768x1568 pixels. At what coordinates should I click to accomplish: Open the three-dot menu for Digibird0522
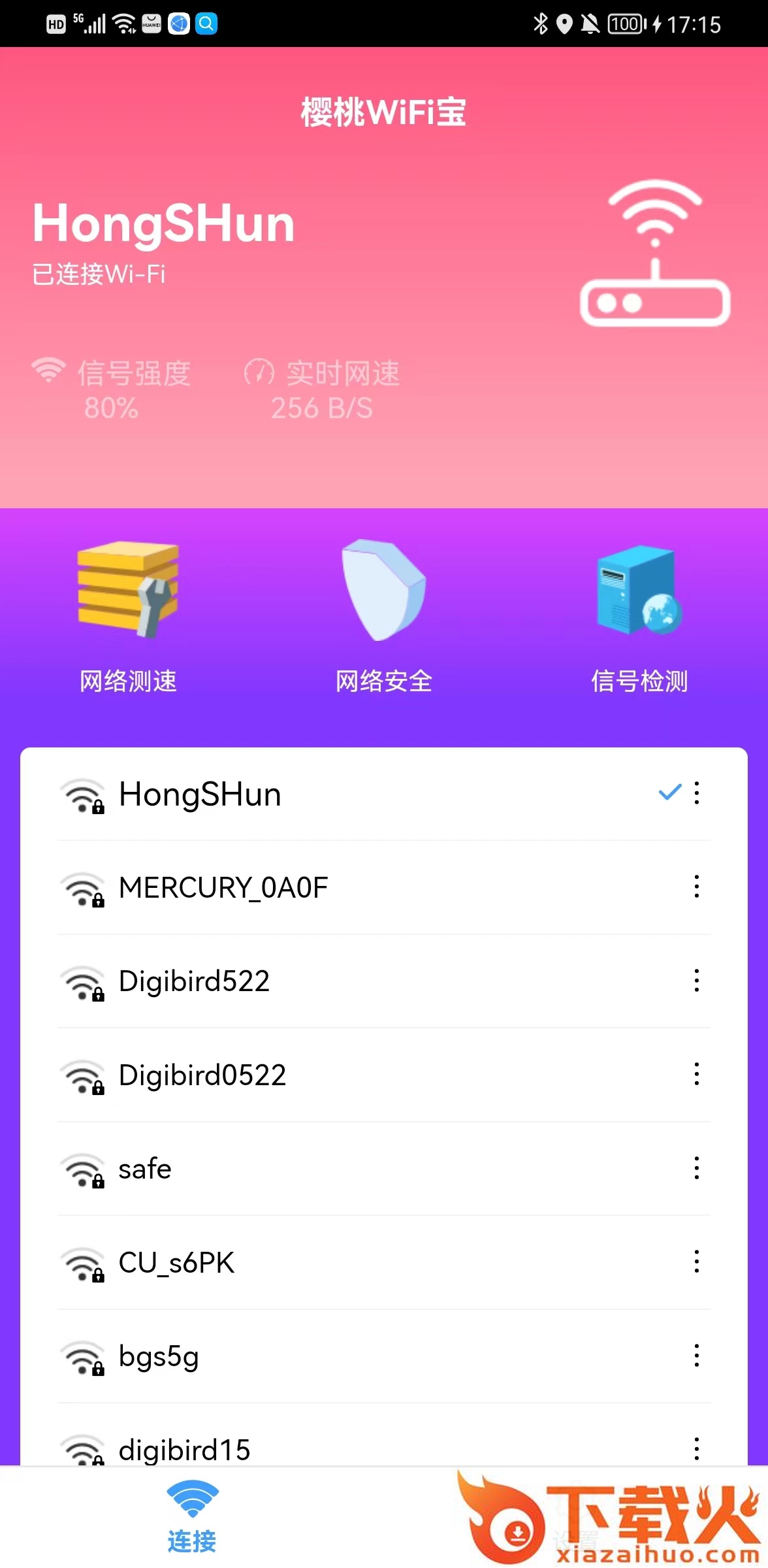coord(697,1074)
